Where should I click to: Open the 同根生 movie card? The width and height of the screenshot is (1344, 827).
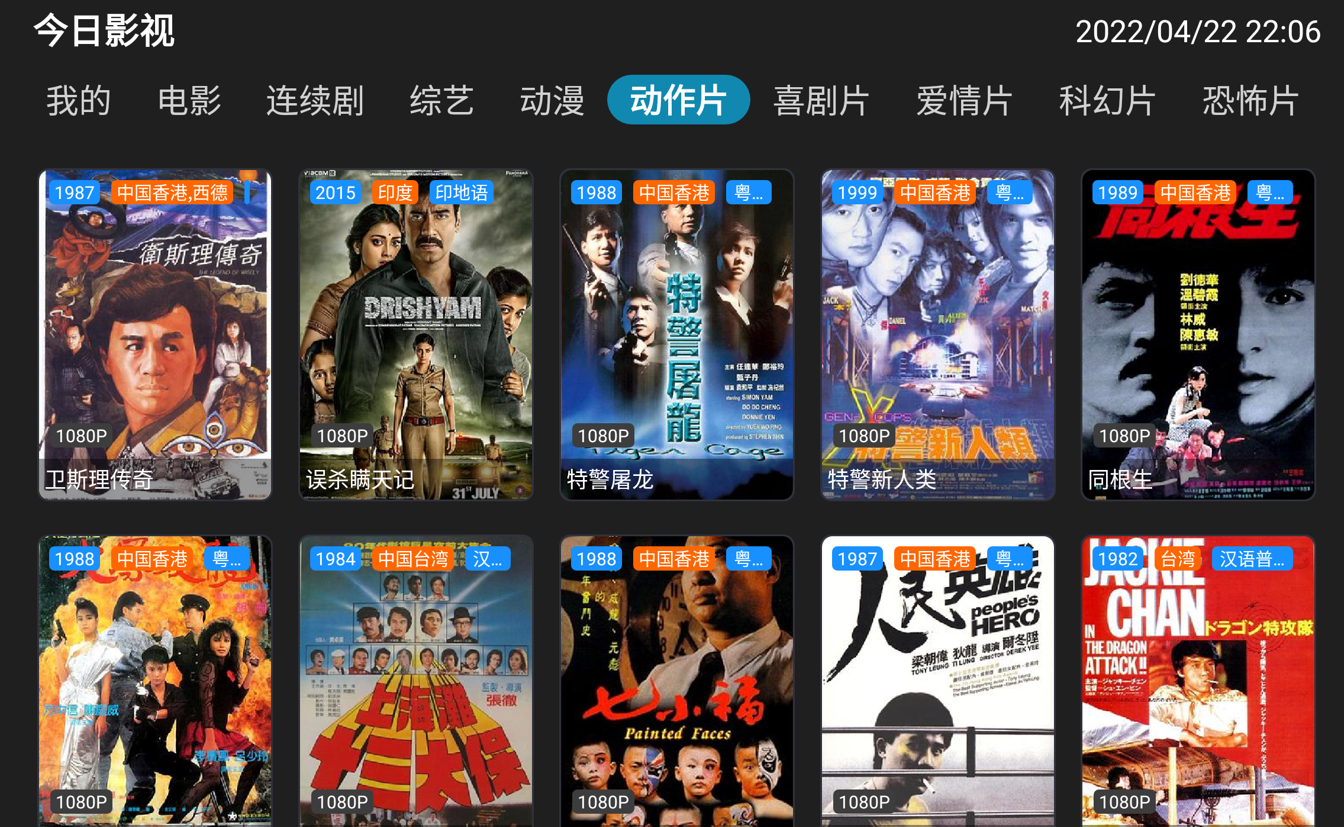tap(1198, 335)
